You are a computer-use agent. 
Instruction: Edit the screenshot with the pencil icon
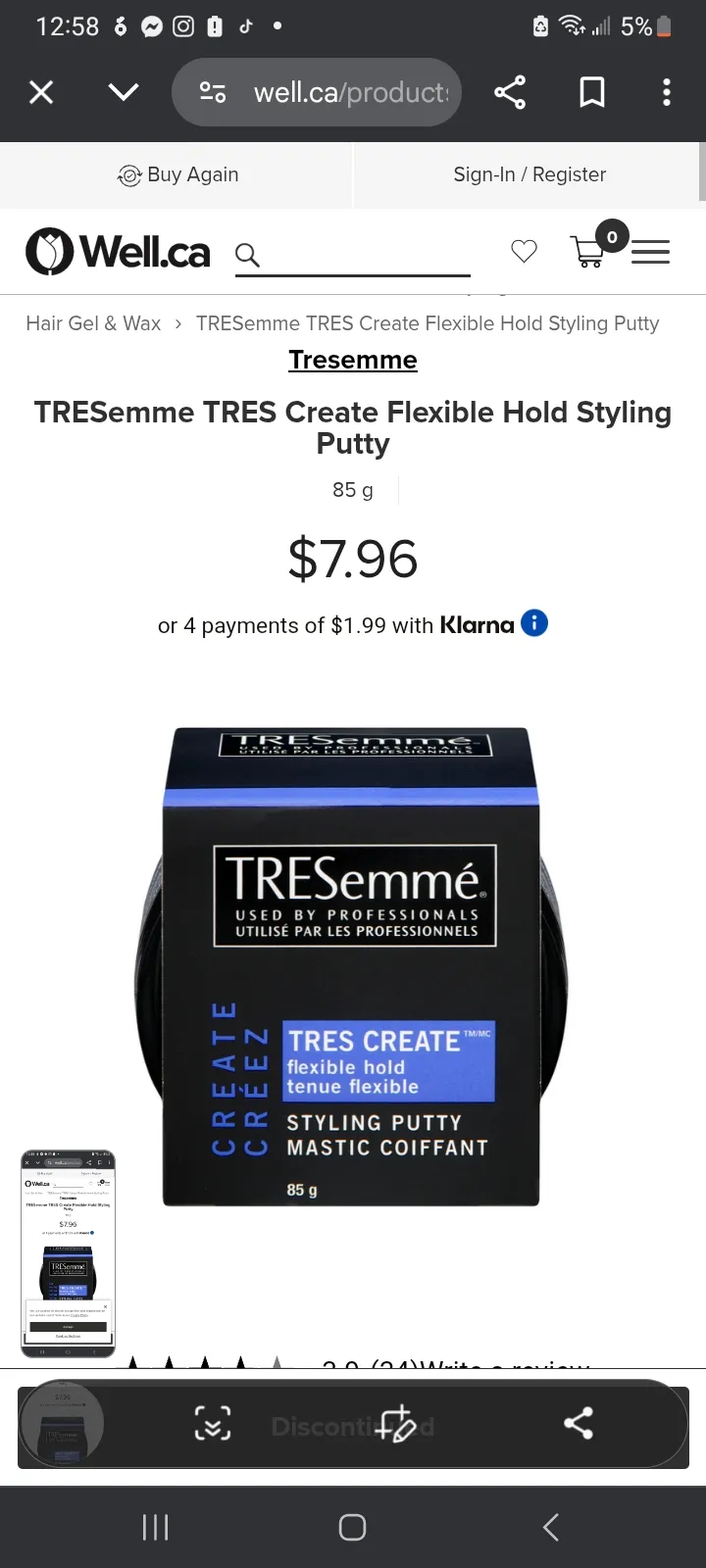[x=398, y=1424]
